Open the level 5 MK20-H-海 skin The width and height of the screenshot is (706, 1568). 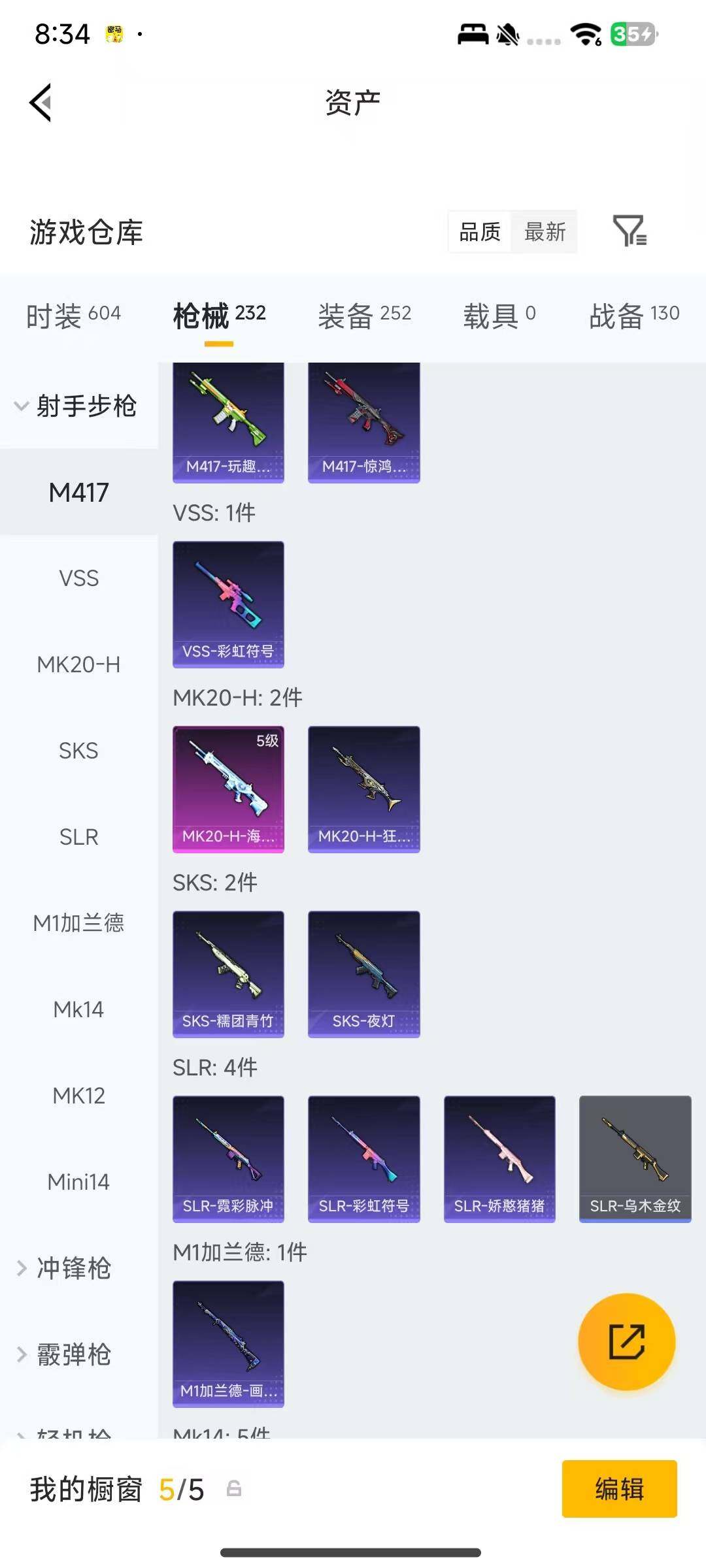point(228,789)
